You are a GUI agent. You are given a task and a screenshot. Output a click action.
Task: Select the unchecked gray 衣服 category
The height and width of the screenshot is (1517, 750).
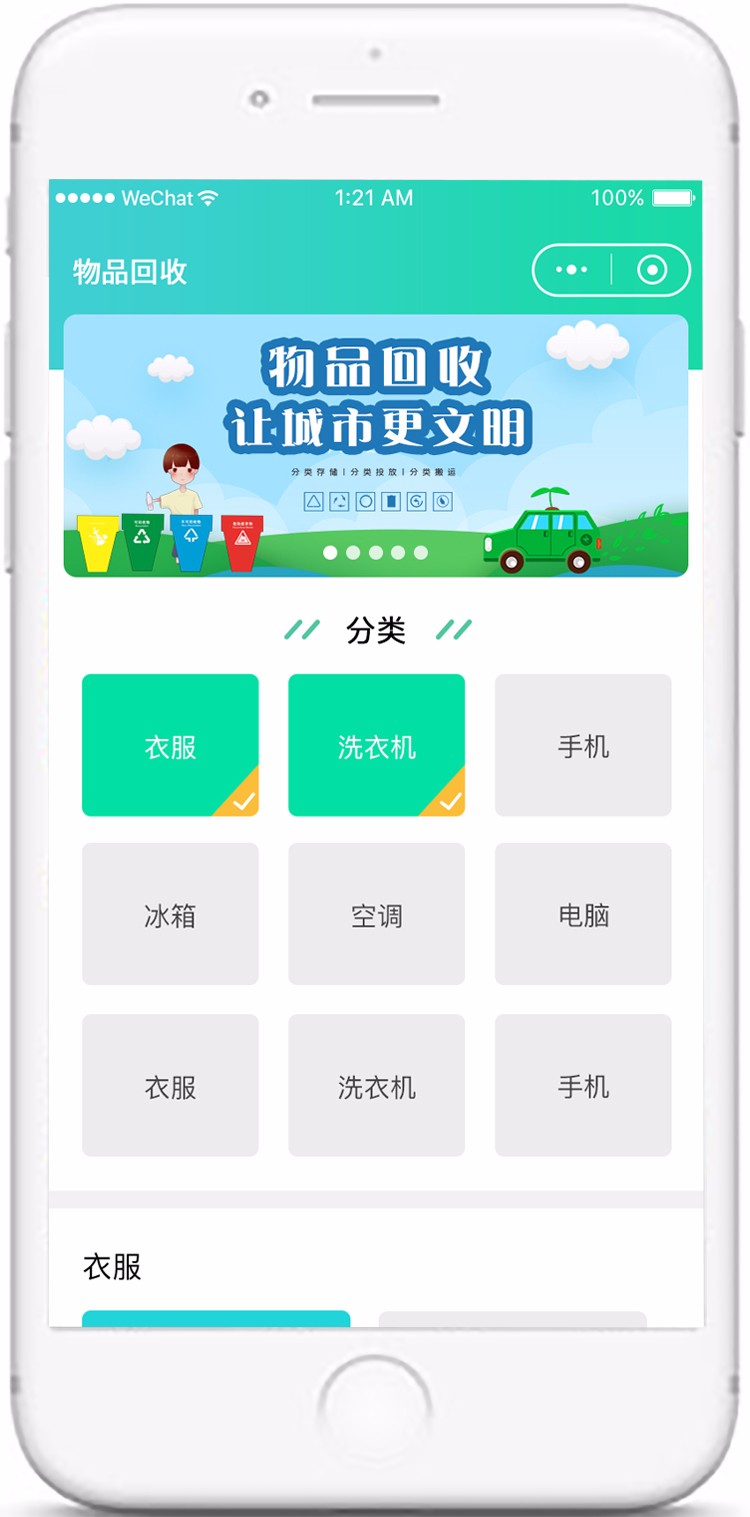pyautogui.click(x=170, y=1085)
